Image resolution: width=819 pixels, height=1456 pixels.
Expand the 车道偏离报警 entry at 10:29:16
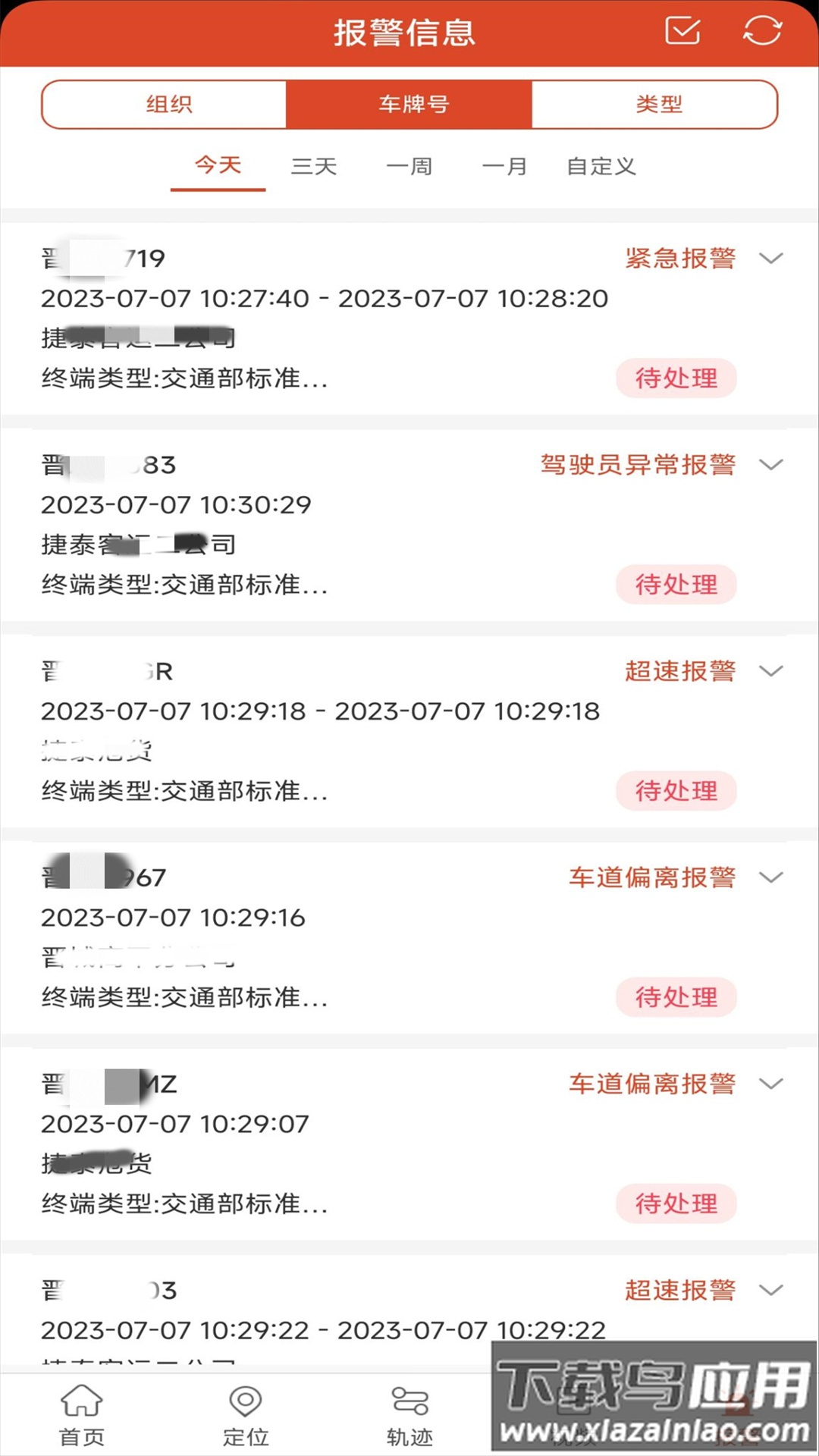click(x=772, y=878)
